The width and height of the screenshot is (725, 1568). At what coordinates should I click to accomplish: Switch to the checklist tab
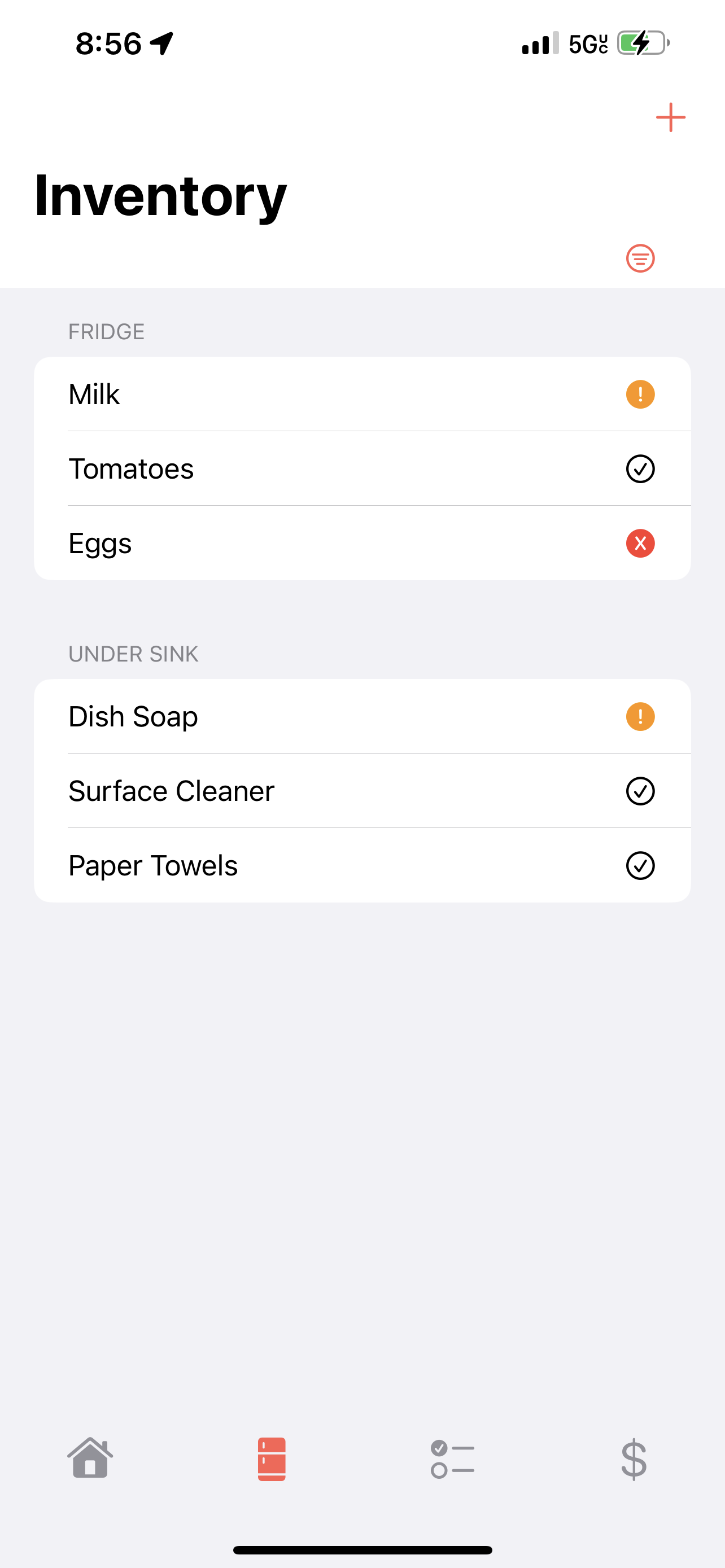tap(452, 1459)
